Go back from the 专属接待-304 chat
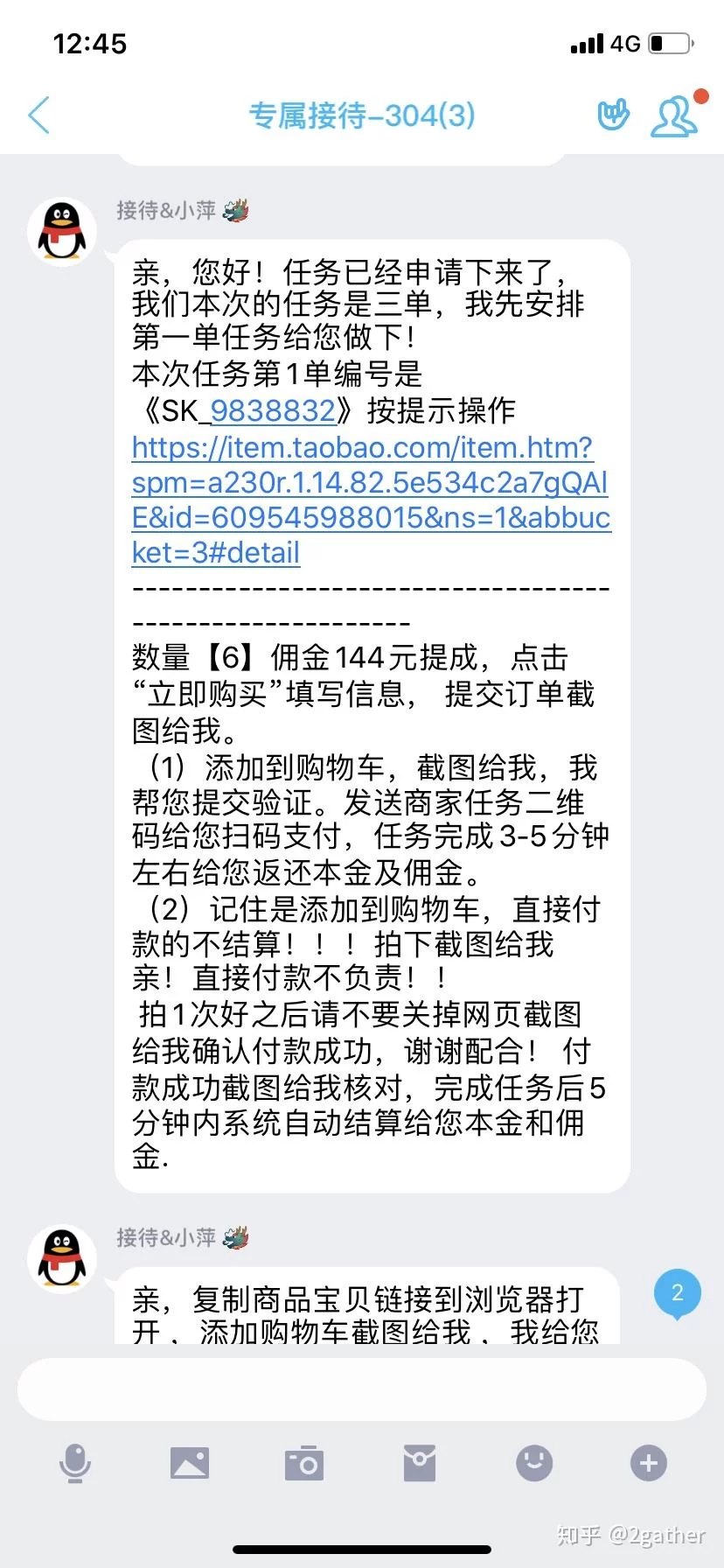Viewport: 724px width, 1568px height. point(39,115)
